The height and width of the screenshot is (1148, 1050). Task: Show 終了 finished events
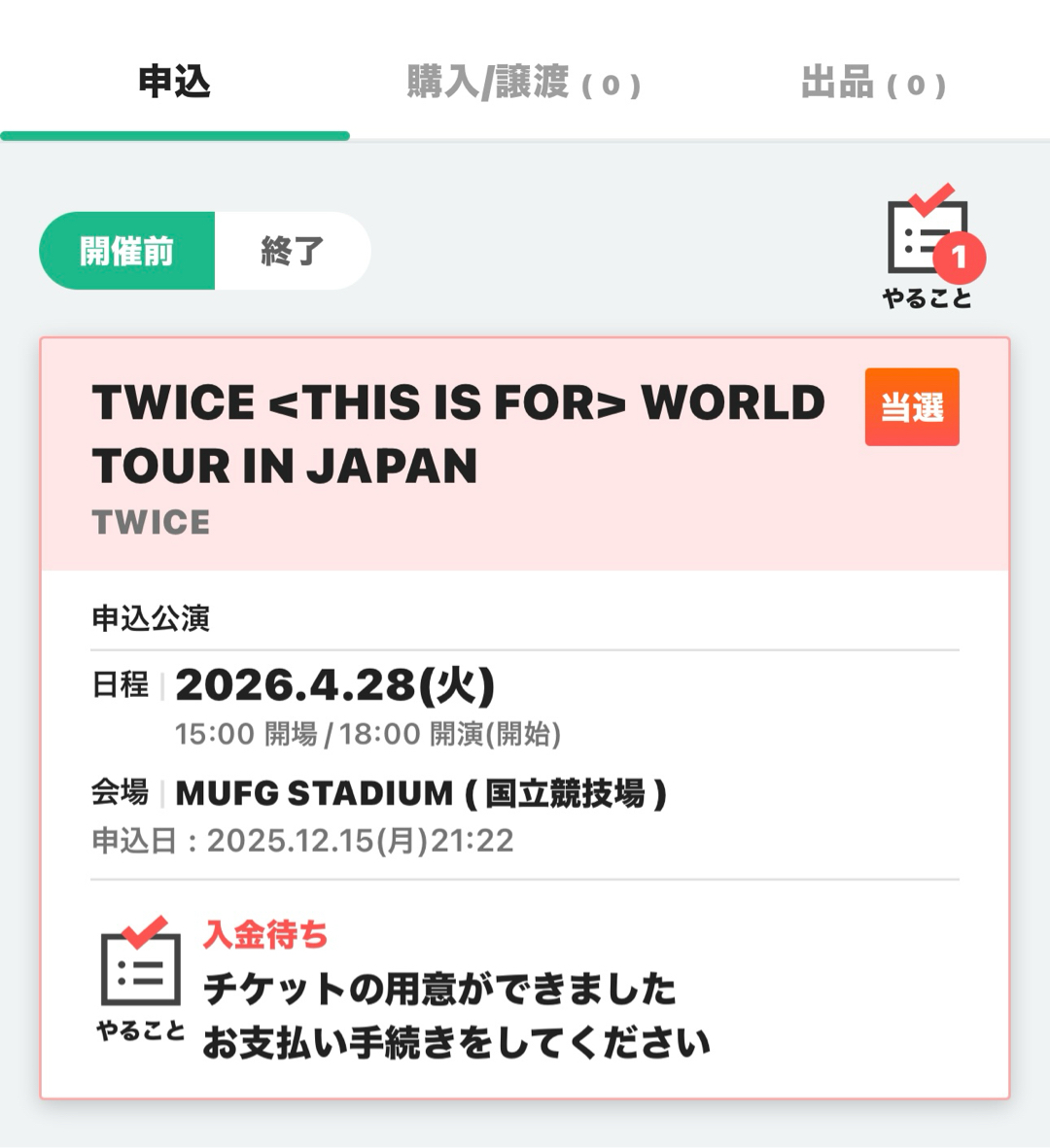pos(292,251)
